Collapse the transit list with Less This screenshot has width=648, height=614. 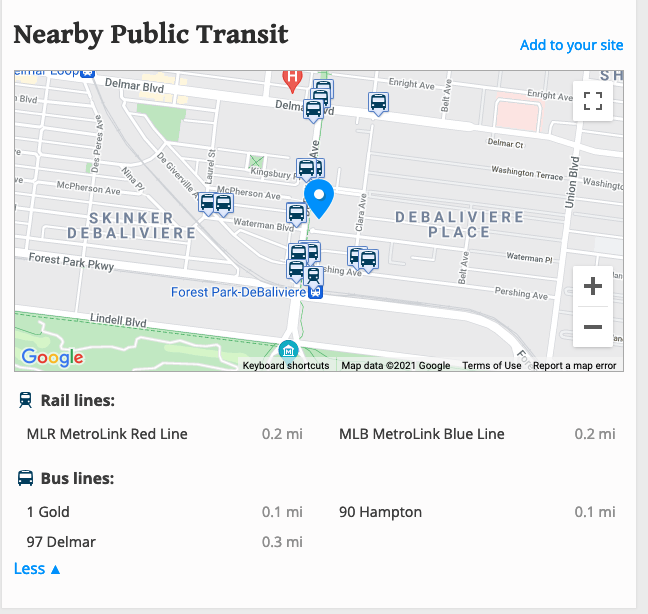tap(37, 568)
